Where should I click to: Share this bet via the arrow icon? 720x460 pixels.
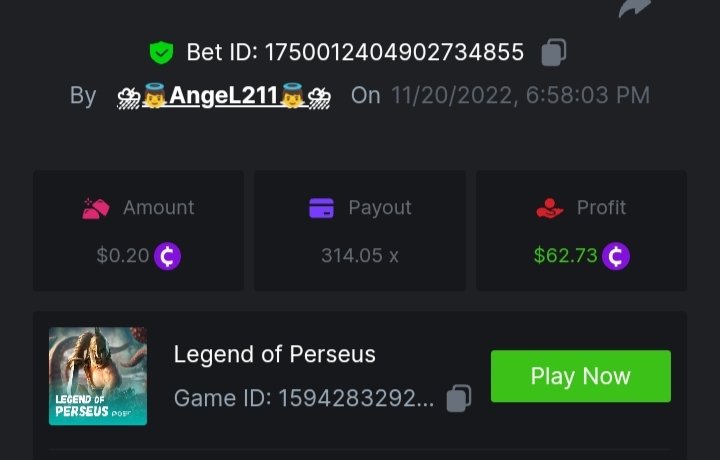(x=634, y=8)
